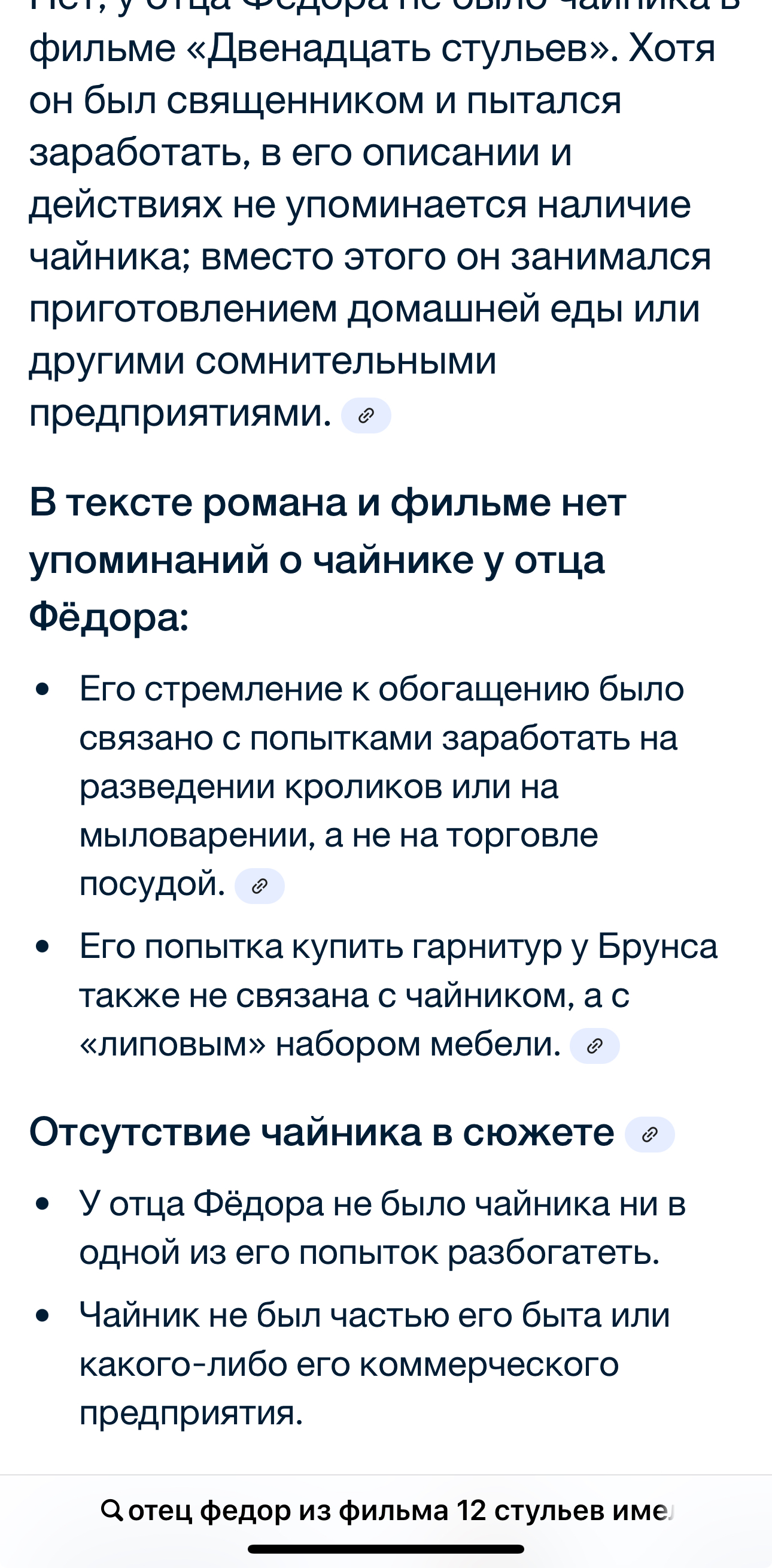Open source link after "набором мебели."
Viewport: 772px width, 1568px height.
[x=594, y=1047]
